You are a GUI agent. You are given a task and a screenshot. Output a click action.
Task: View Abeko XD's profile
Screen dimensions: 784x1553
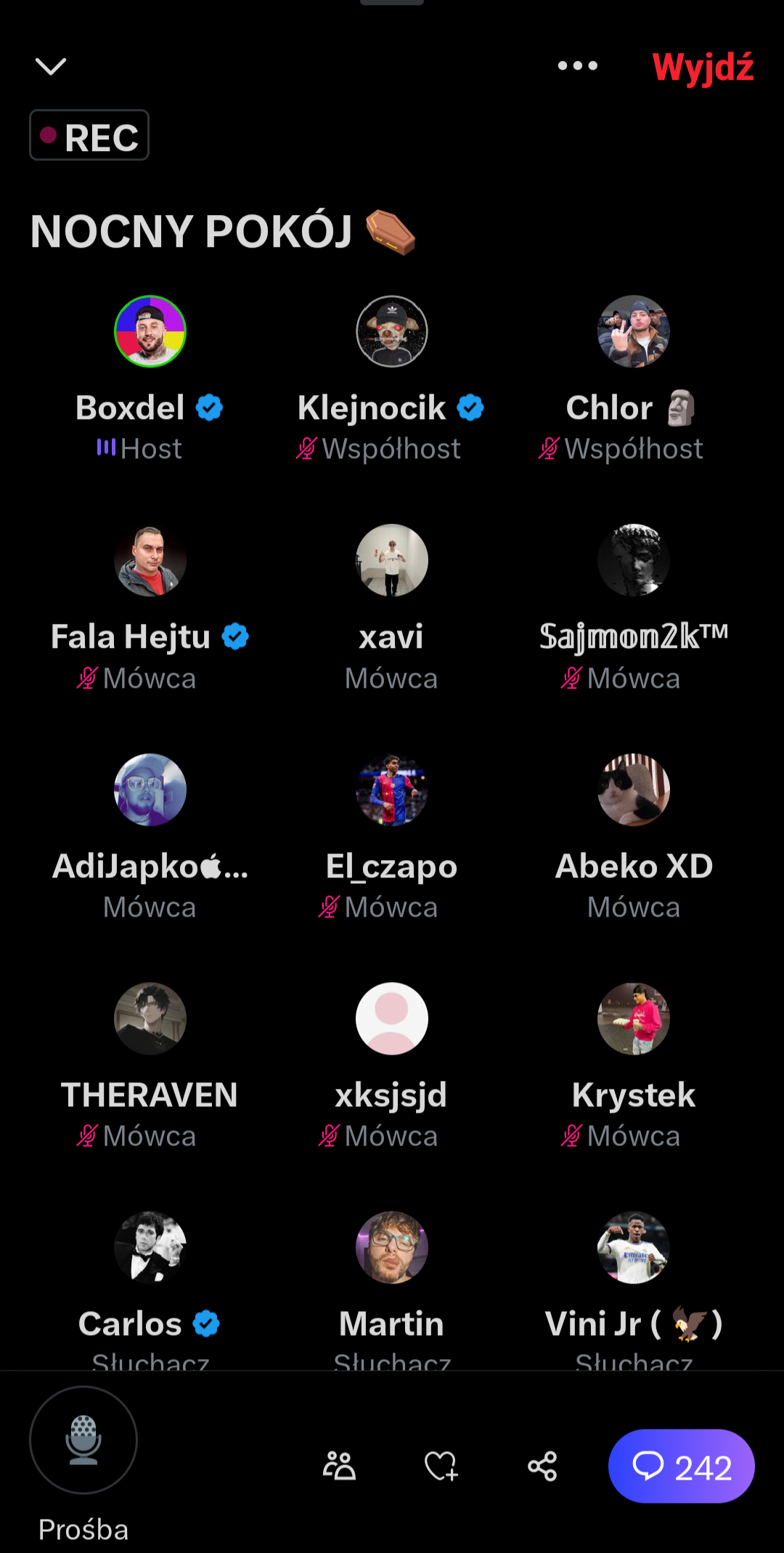coord(634,790)
